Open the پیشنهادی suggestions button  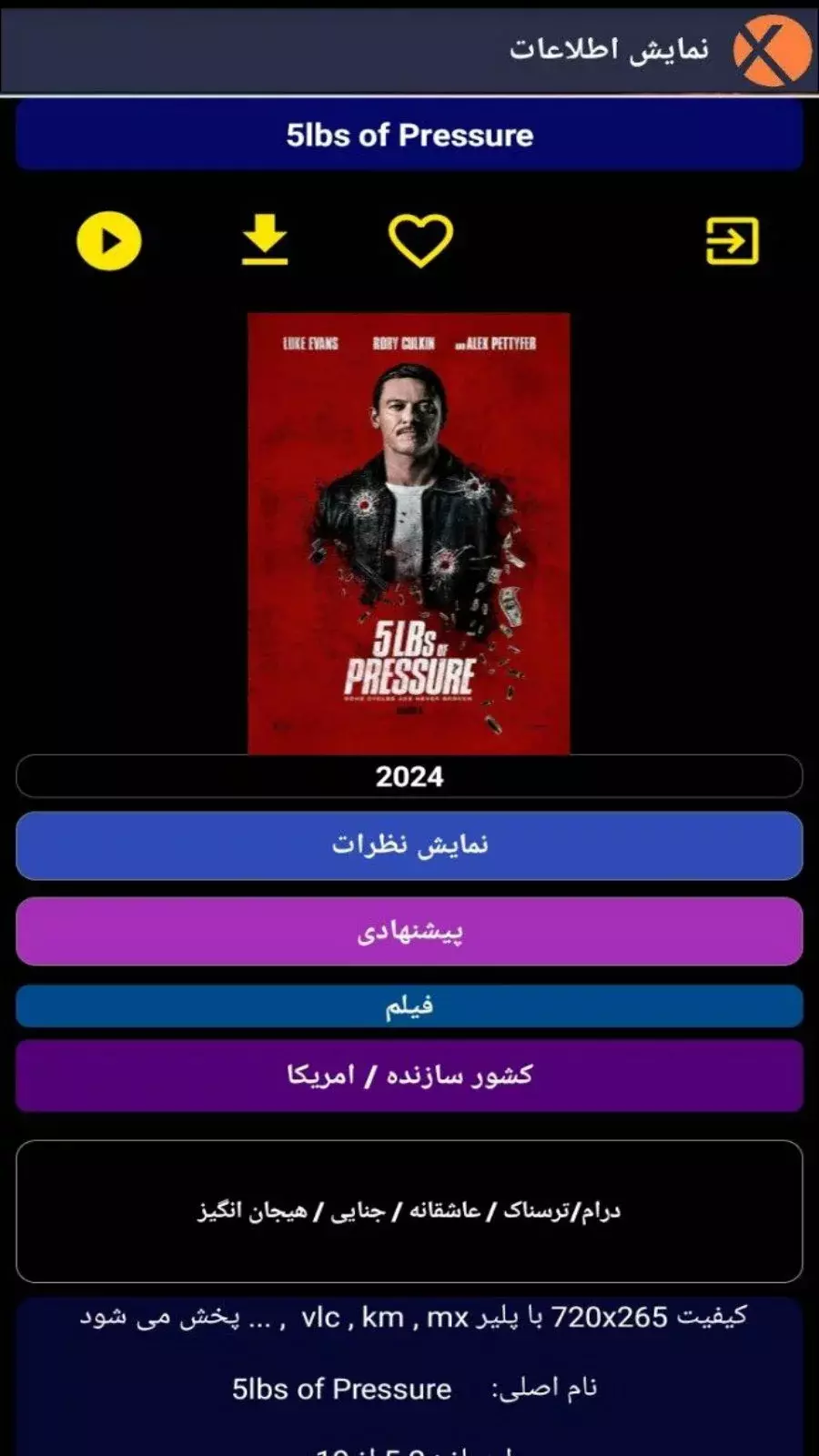tap(409, 931)
